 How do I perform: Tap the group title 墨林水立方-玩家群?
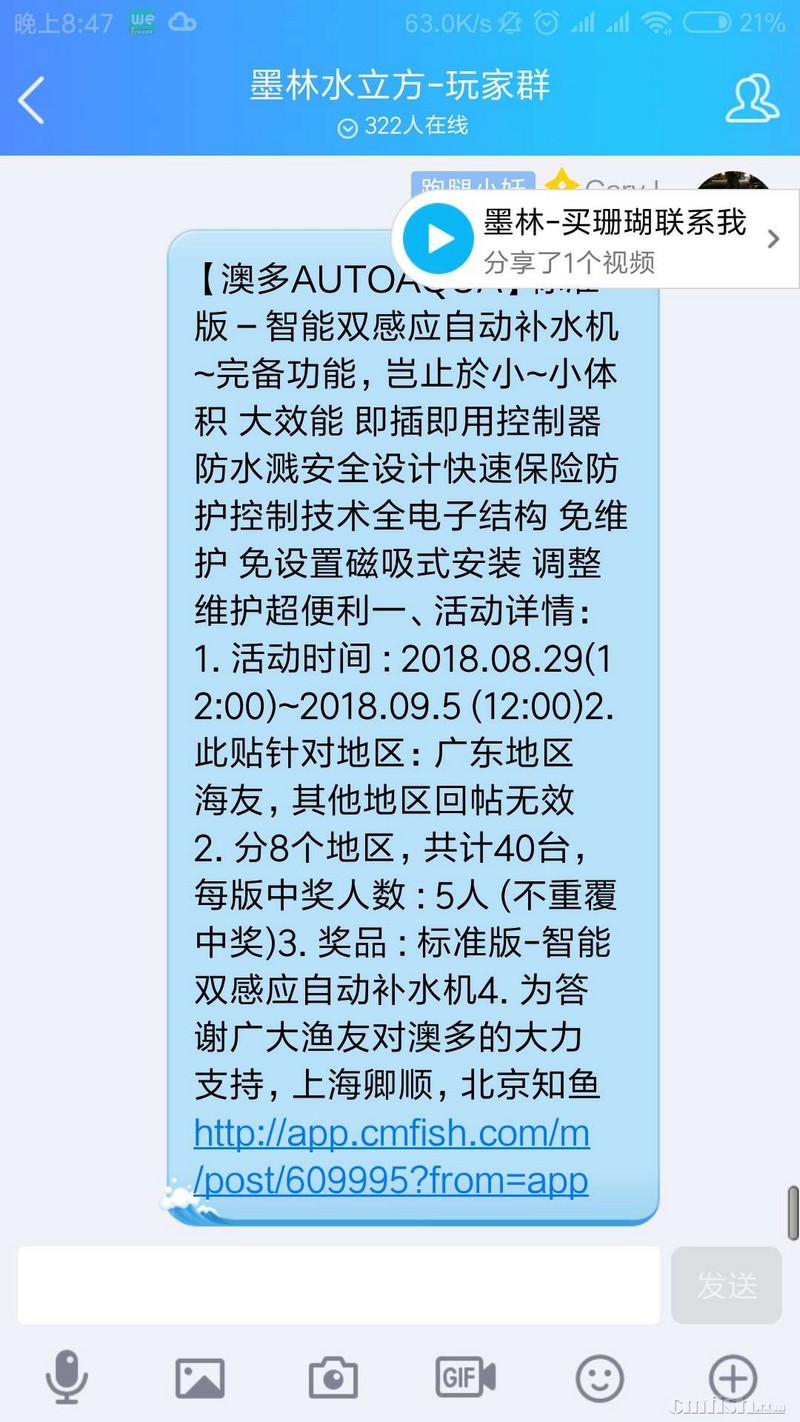point(401,88)
